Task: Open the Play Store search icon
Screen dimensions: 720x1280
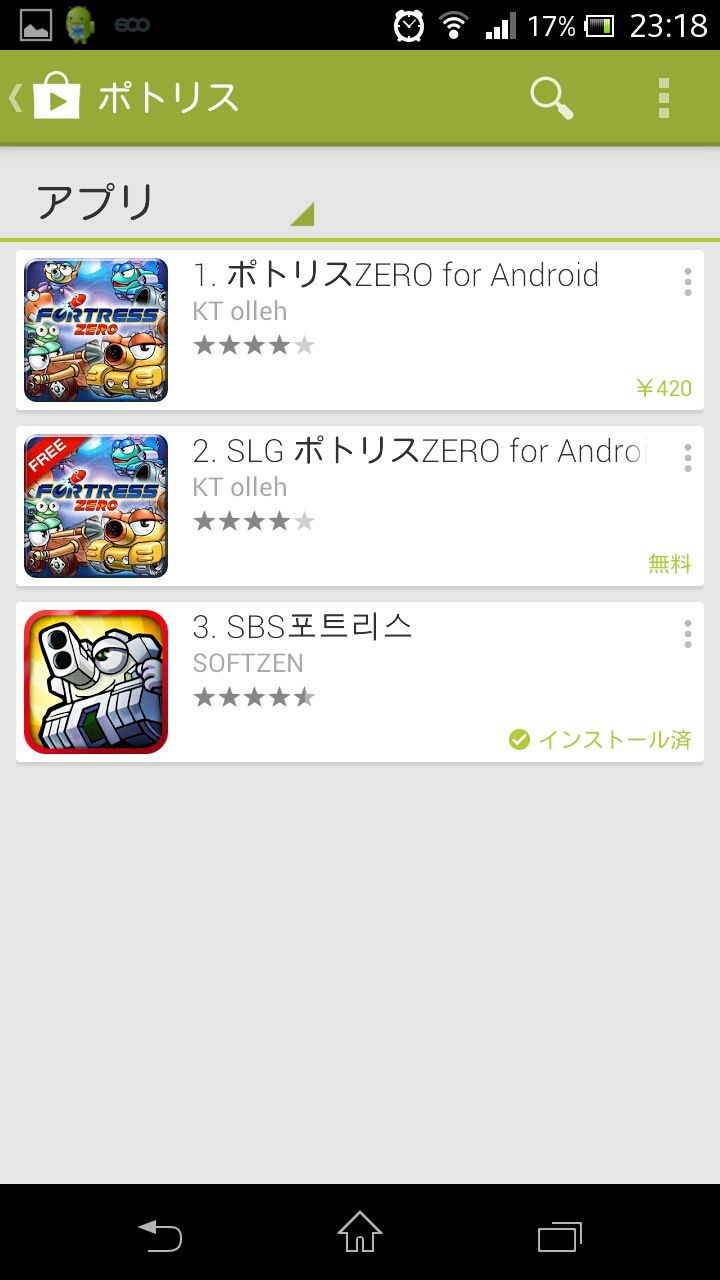Action: click(x=550, y=97)
